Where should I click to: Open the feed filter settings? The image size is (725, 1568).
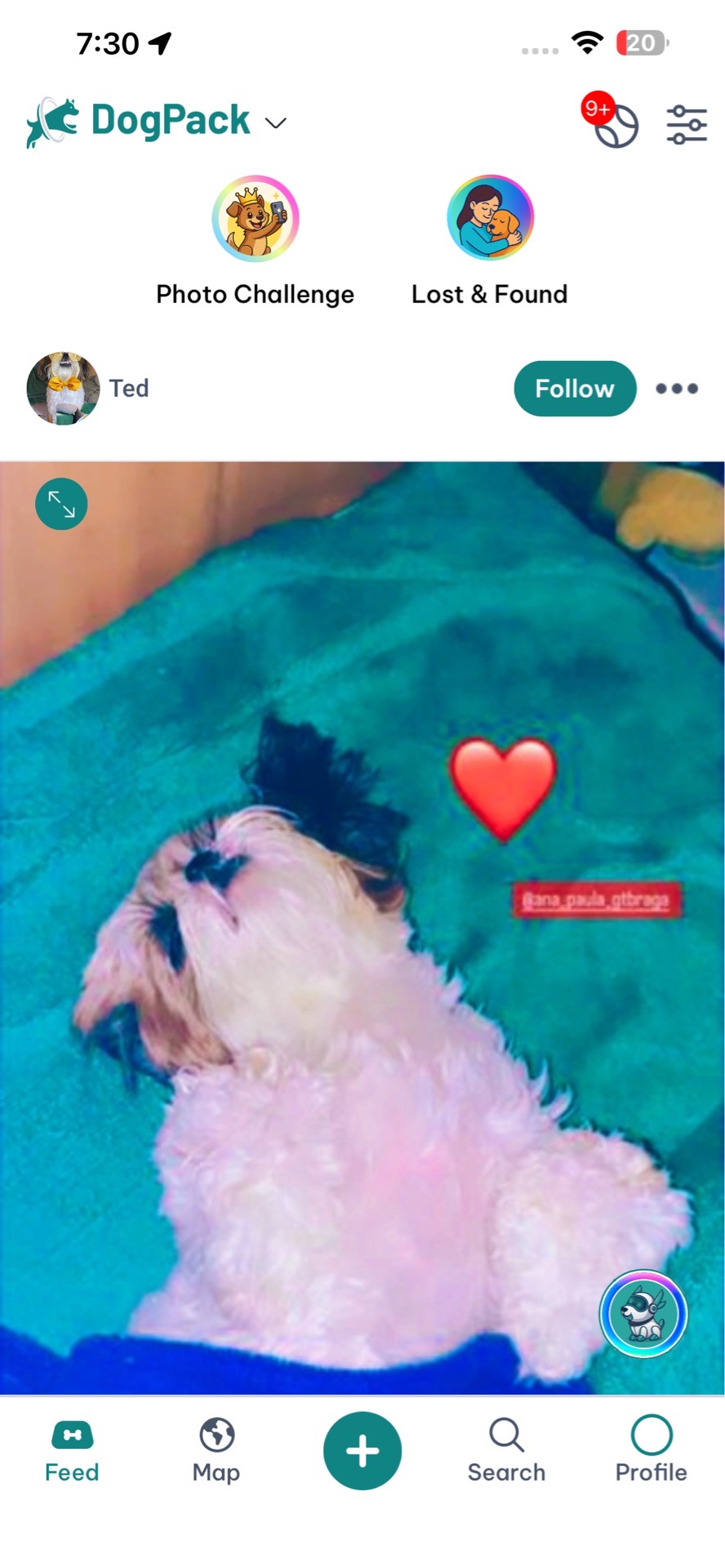point(687,125)
